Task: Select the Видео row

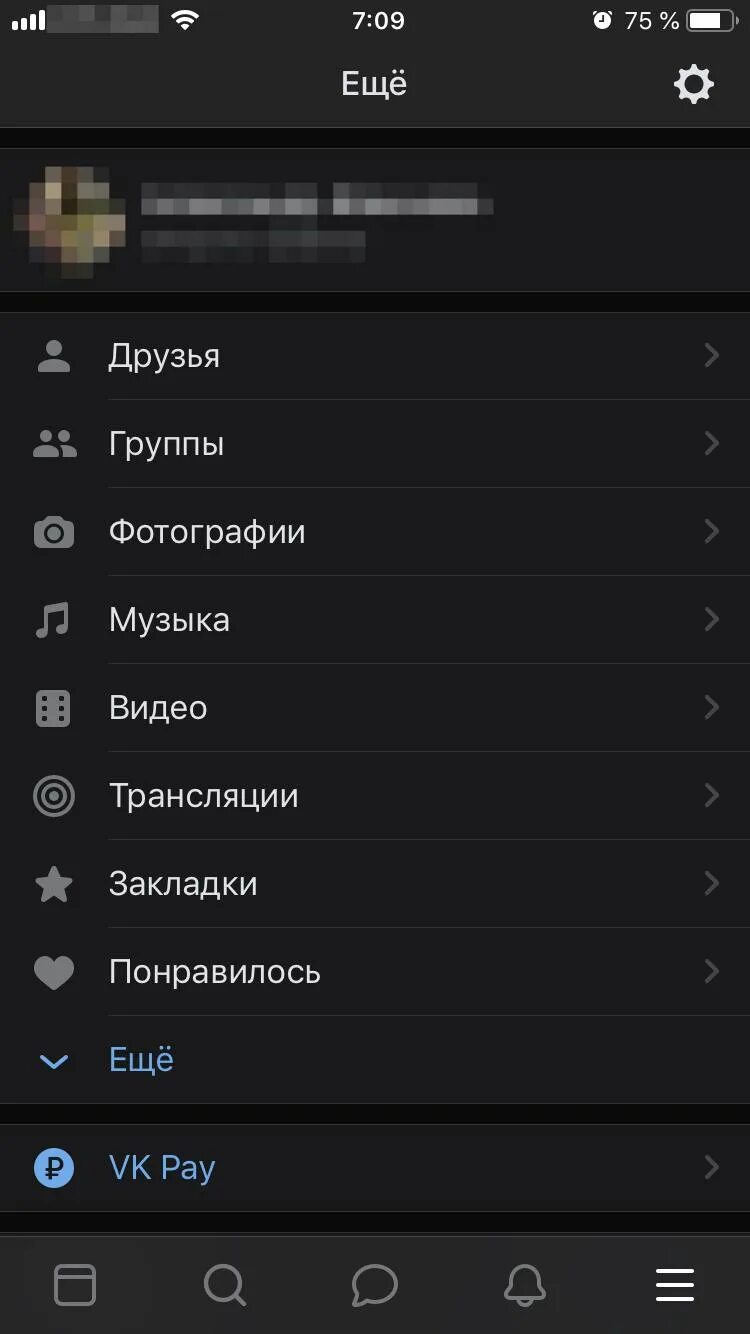Action: point(375,708)
